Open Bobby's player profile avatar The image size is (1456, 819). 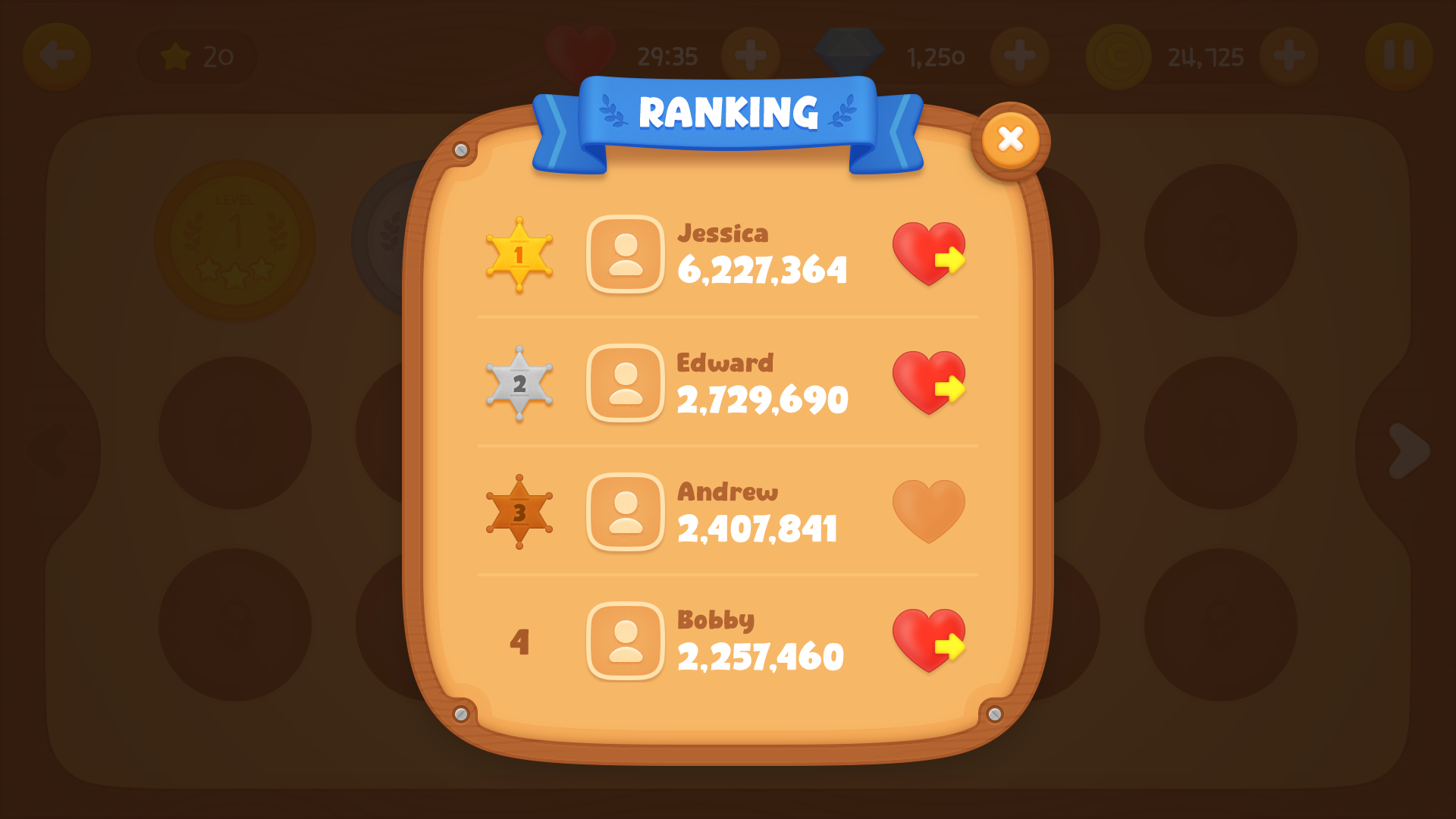(626, 641)
